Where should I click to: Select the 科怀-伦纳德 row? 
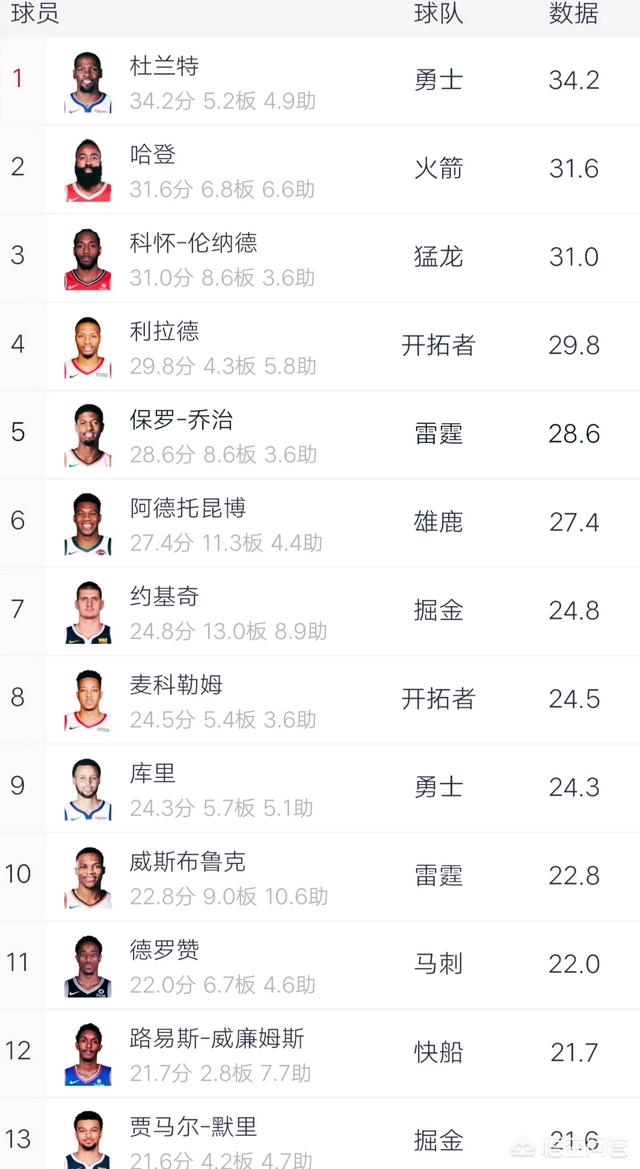320,258
